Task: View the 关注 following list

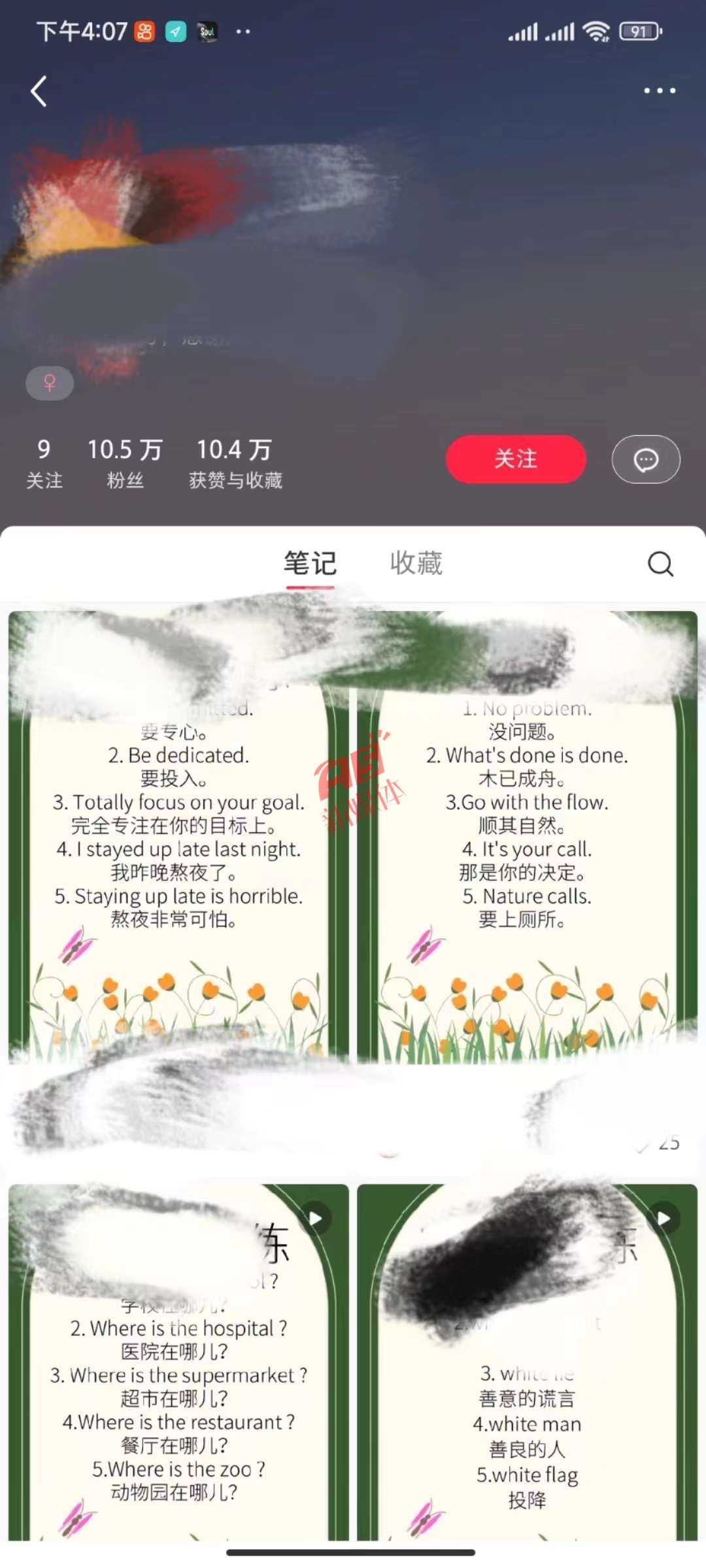Action: [x=44, y=463]
